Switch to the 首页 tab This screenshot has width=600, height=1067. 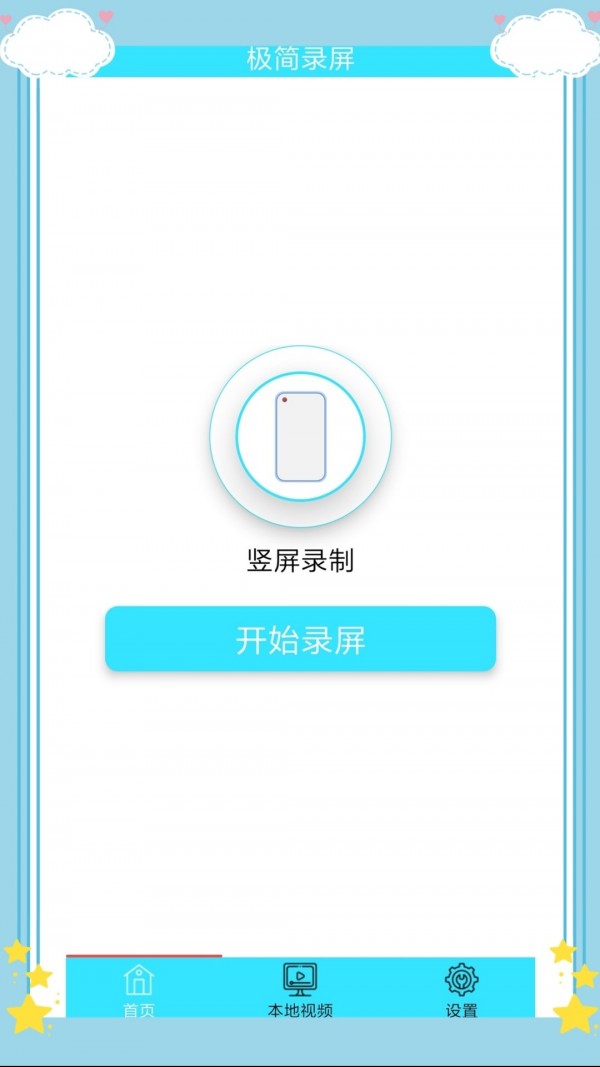[x=139, y=989]
